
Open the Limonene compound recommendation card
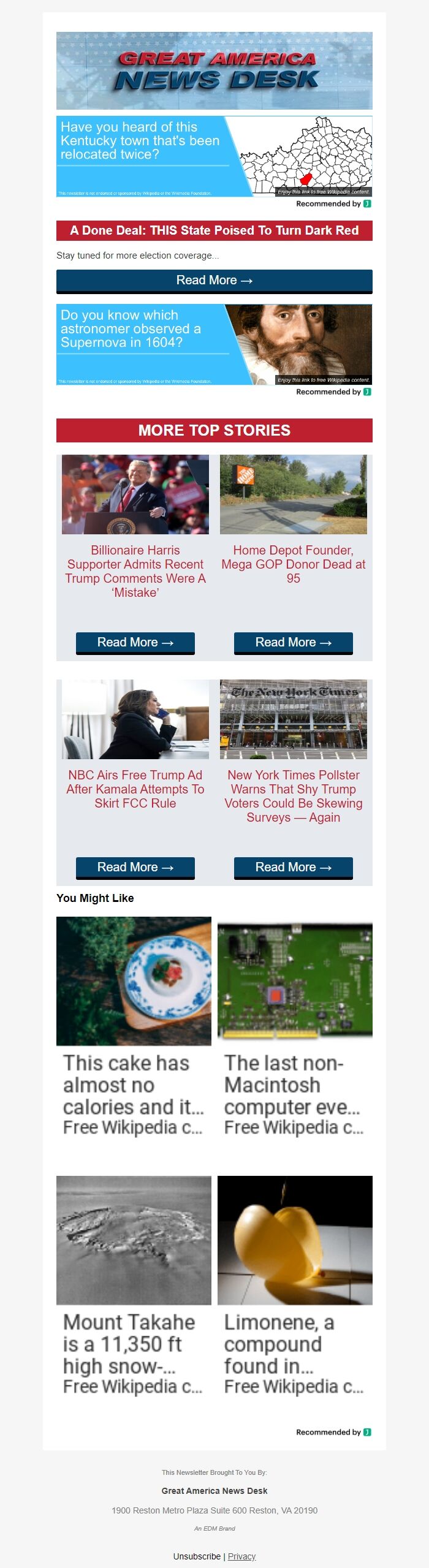[295, 1287]
